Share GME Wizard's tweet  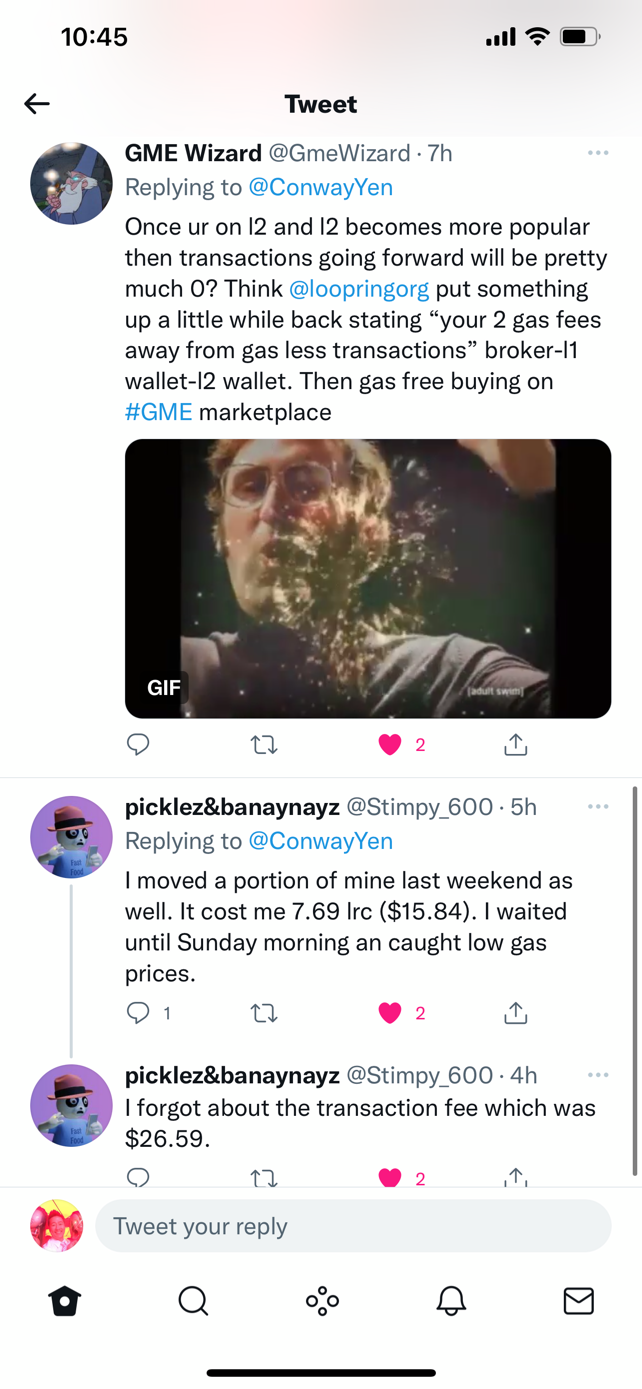515,744
